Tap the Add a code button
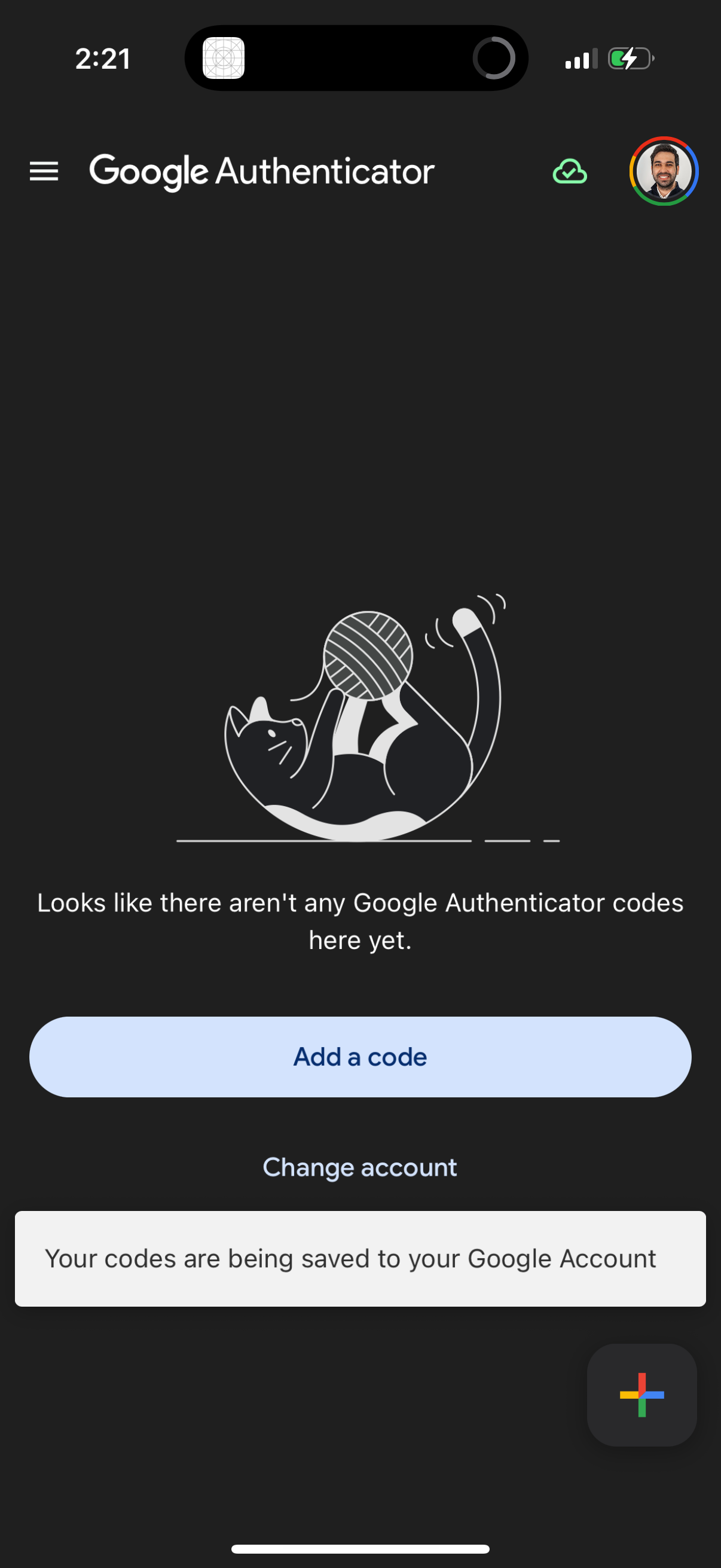721x1568 pixels. (360, 1057)
